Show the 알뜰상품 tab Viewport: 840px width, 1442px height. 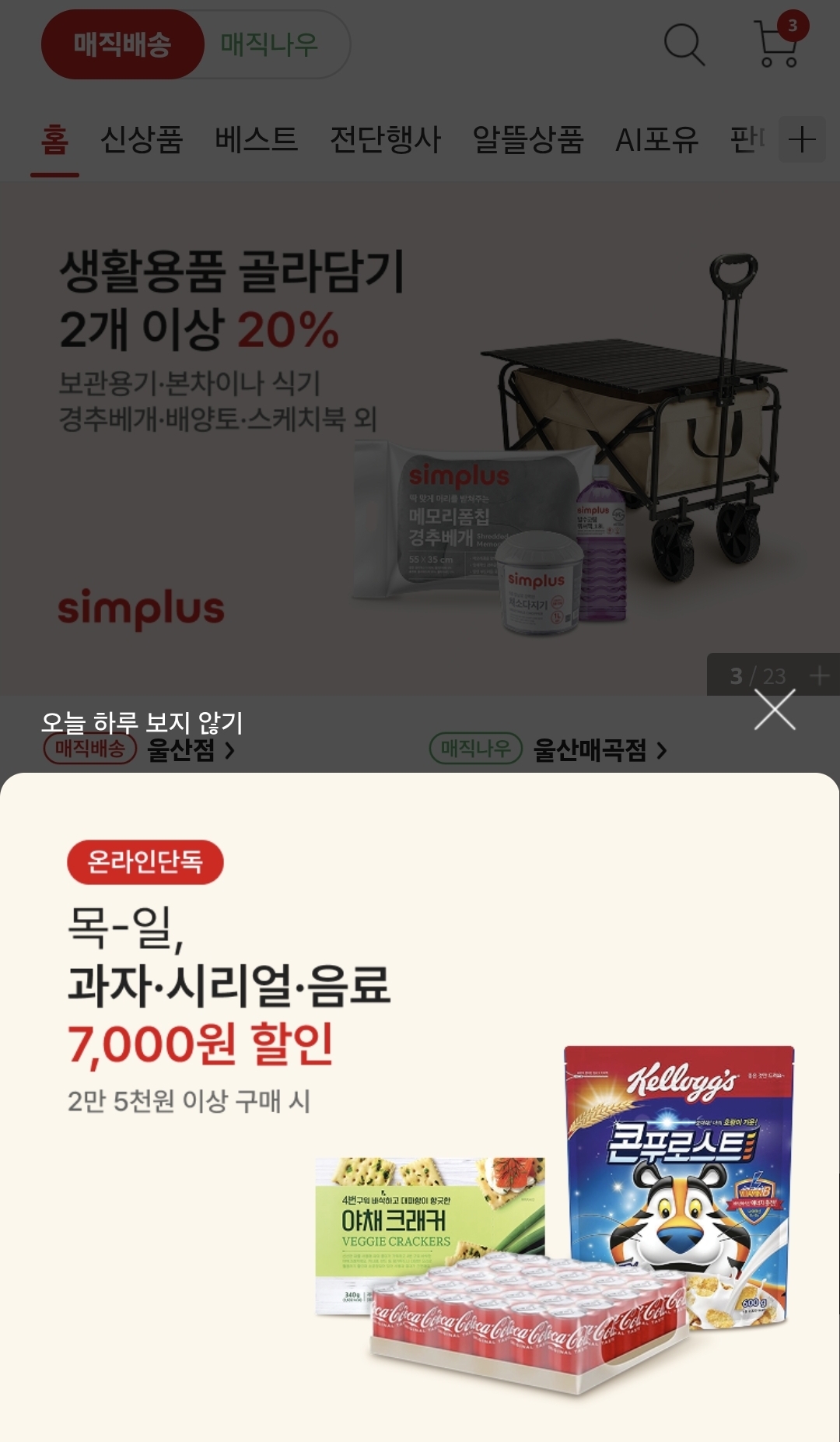pos(528,140)
